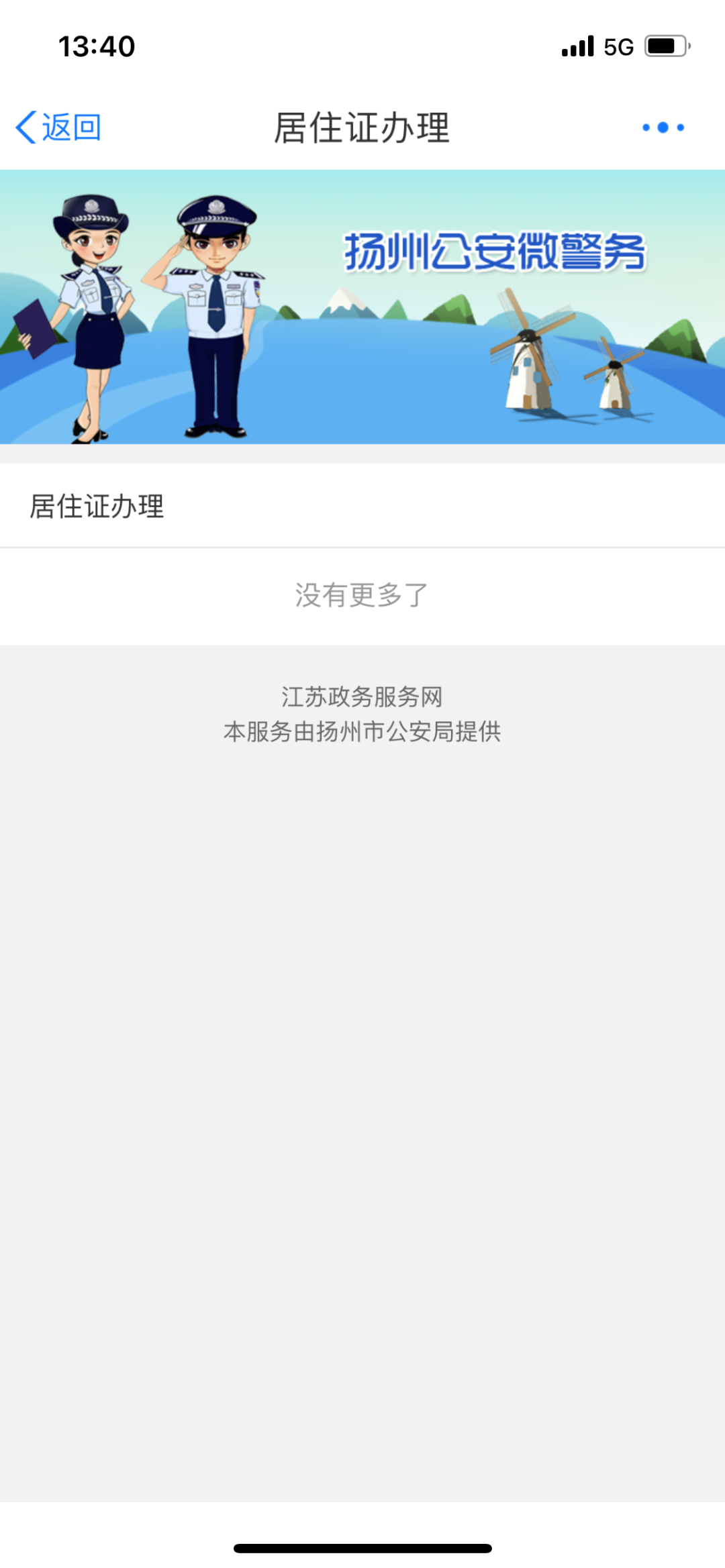Open the 居住证办理 service row
The width and height of the screenshot is (725, 1568).
[362, 506]
